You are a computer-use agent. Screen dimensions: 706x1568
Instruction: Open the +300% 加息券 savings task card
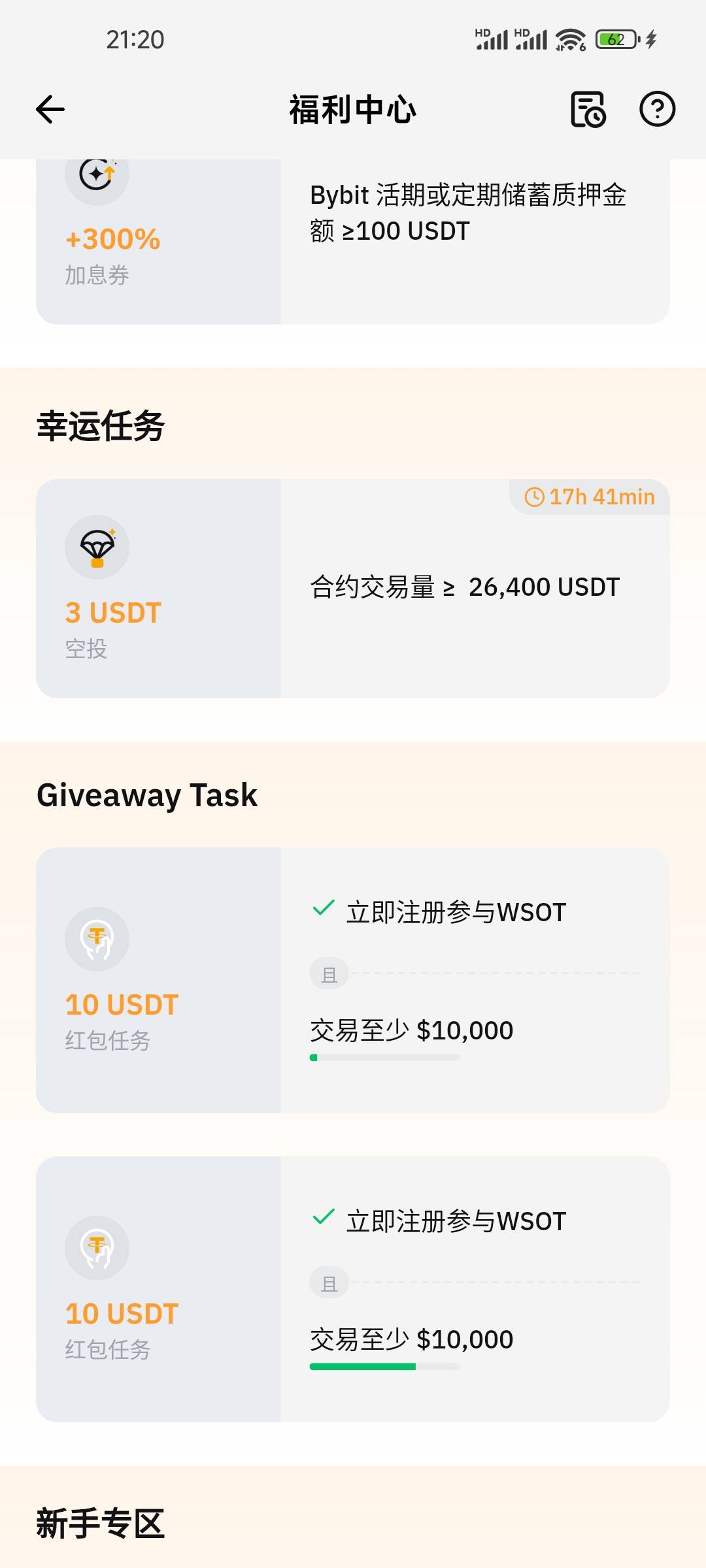point(353,242)
